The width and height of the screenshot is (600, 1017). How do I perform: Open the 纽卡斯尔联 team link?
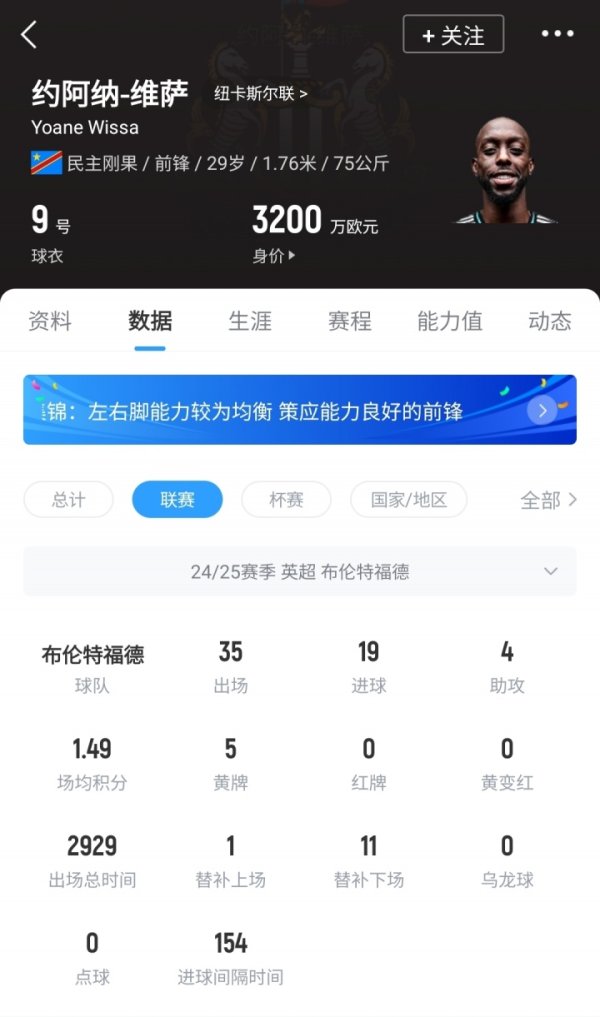(261, 94)
